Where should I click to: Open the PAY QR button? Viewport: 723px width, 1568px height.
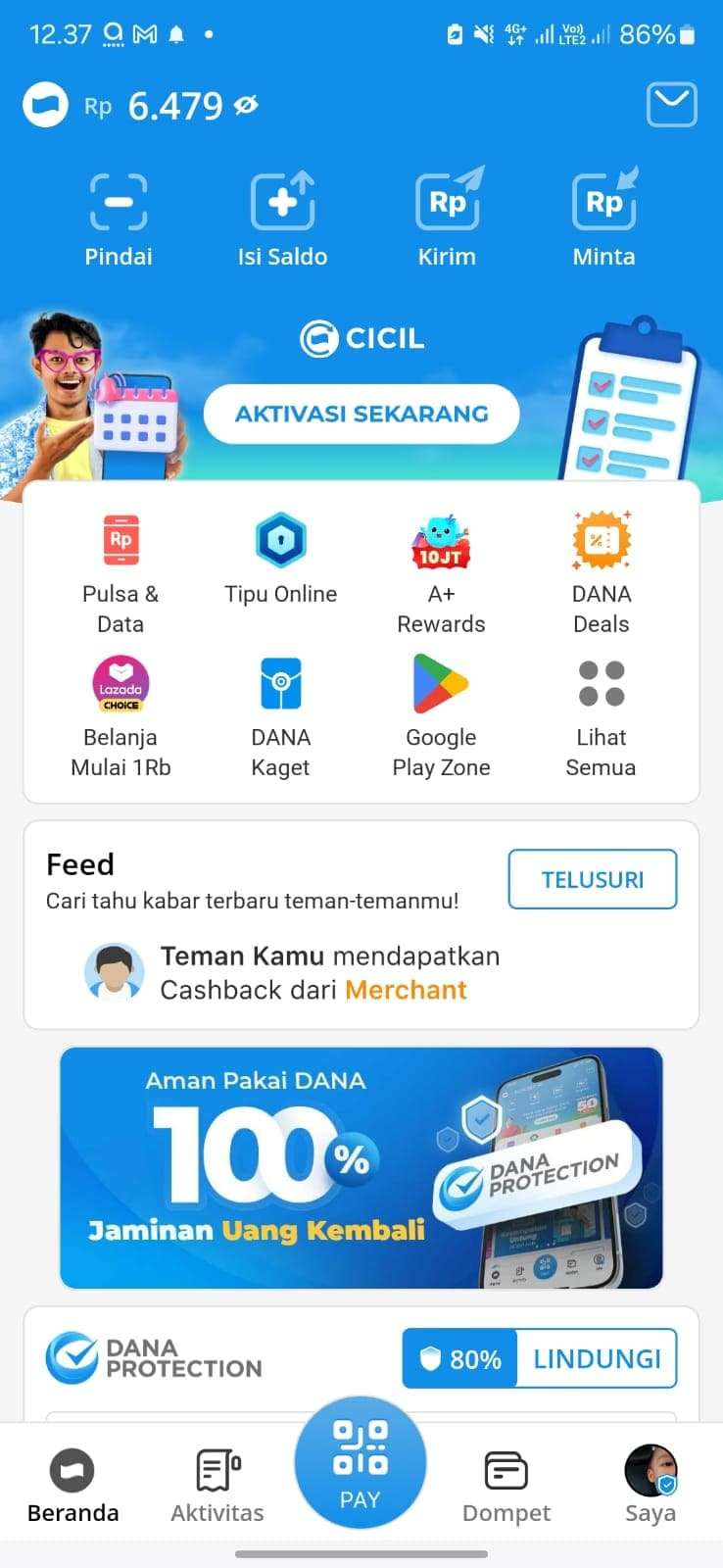pyautogui.click(x=361, y=1461)
